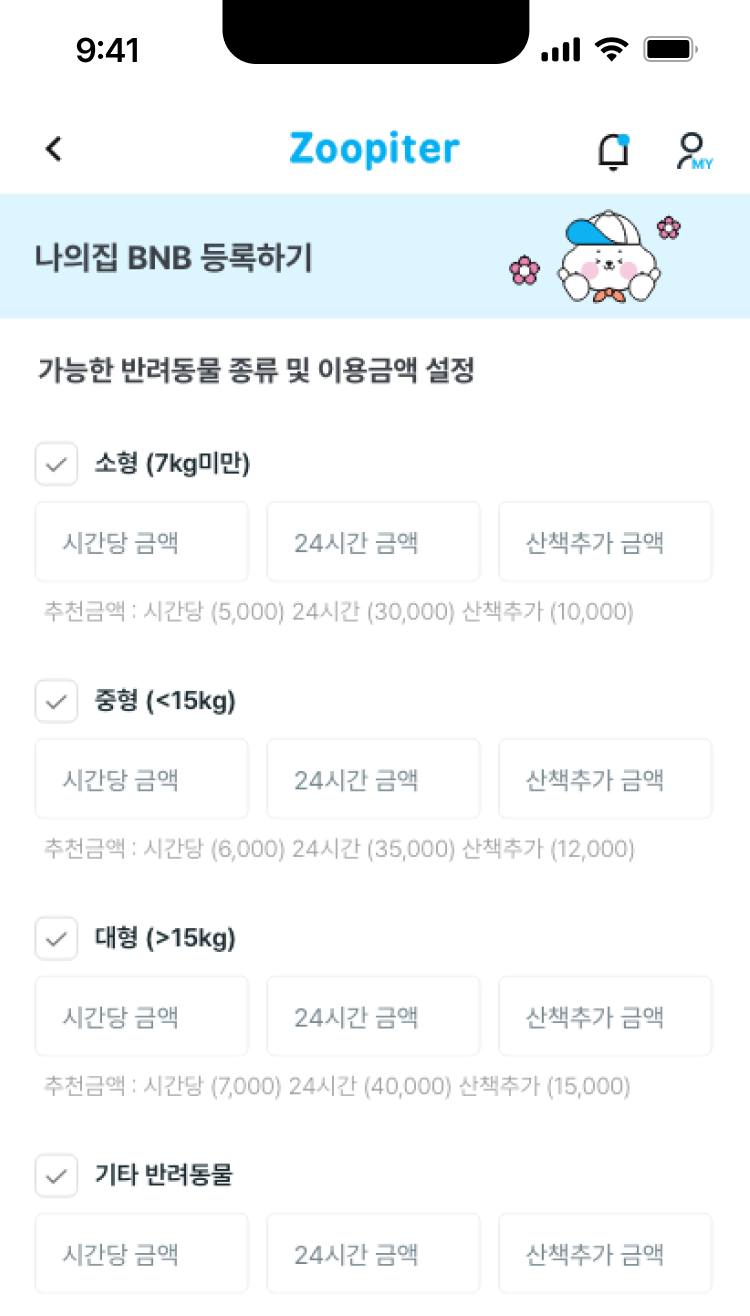Select the 중형 산책추가 금액 field

605,779
